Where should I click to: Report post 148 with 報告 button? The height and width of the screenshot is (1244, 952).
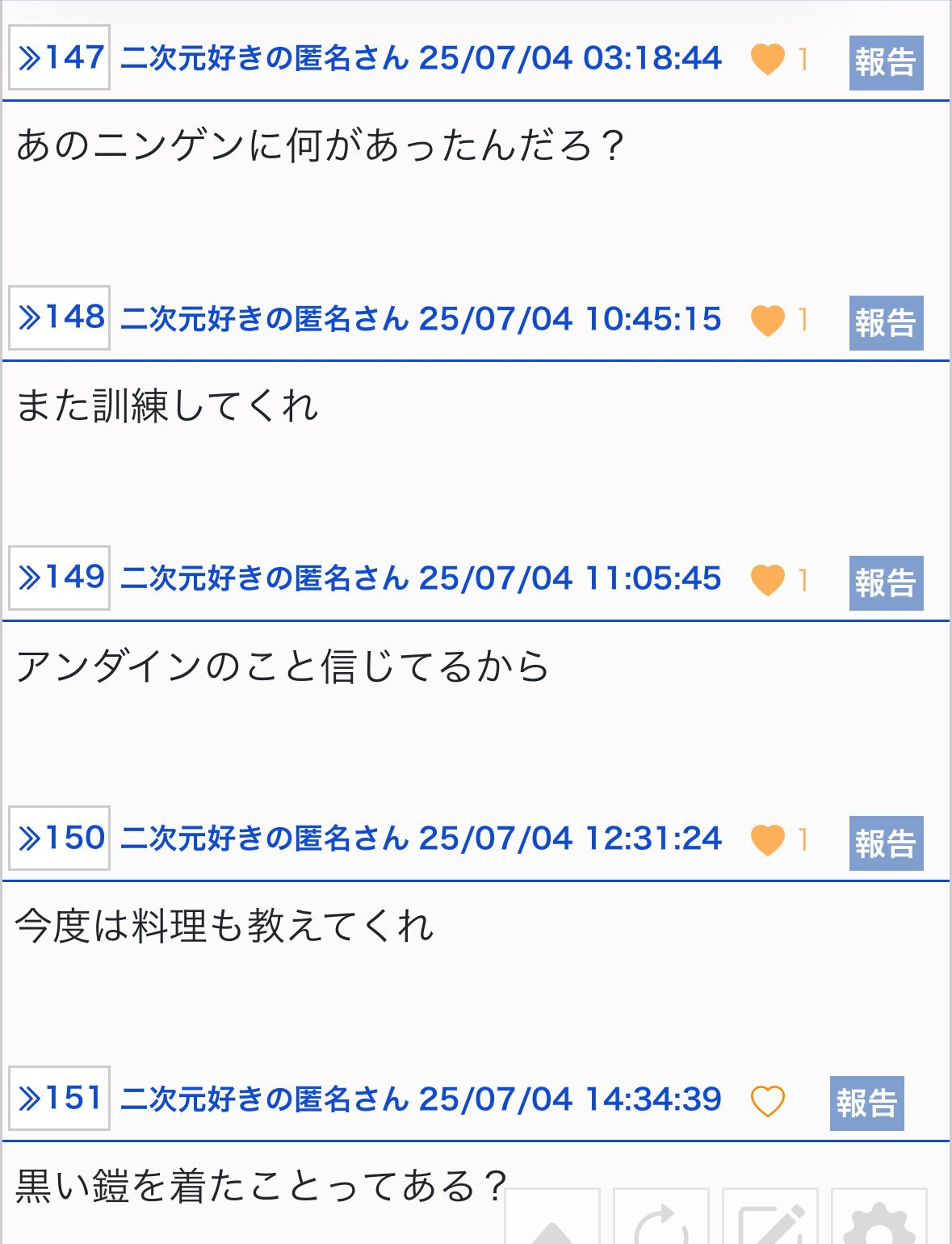tap(886, 323)
